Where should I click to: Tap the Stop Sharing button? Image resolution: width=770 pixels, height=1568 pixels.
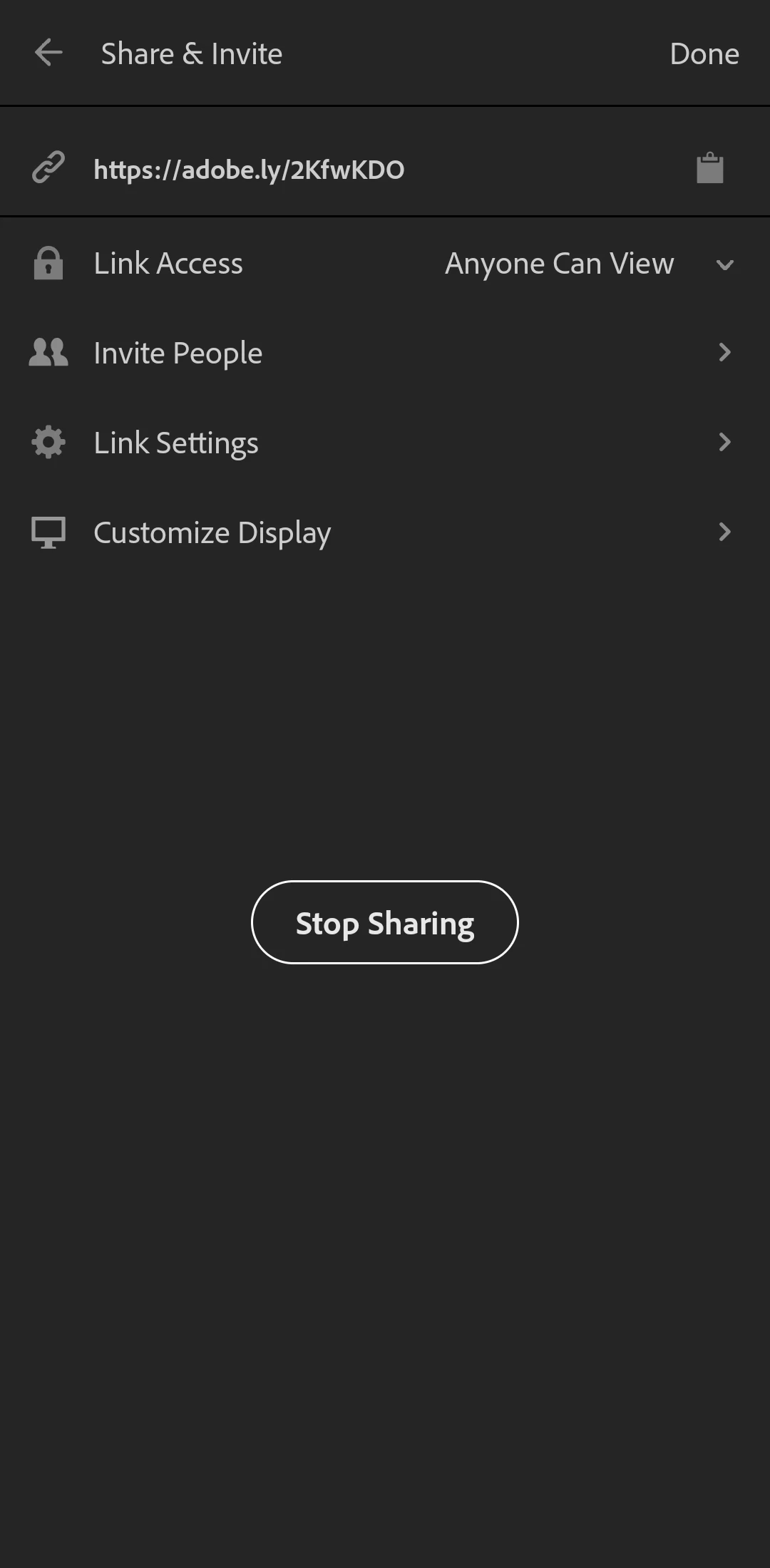point(385,922)
